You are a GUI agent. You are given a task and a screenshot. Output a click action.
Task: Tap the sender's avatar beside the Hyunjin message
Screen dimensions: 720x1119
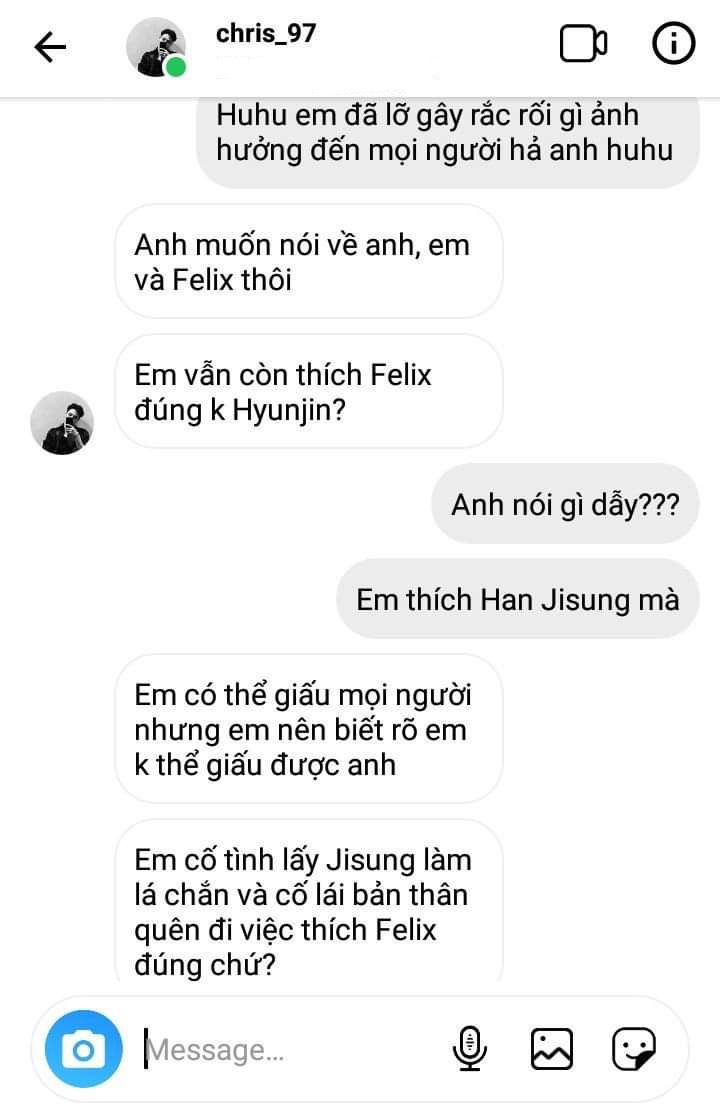coord(62,422)
